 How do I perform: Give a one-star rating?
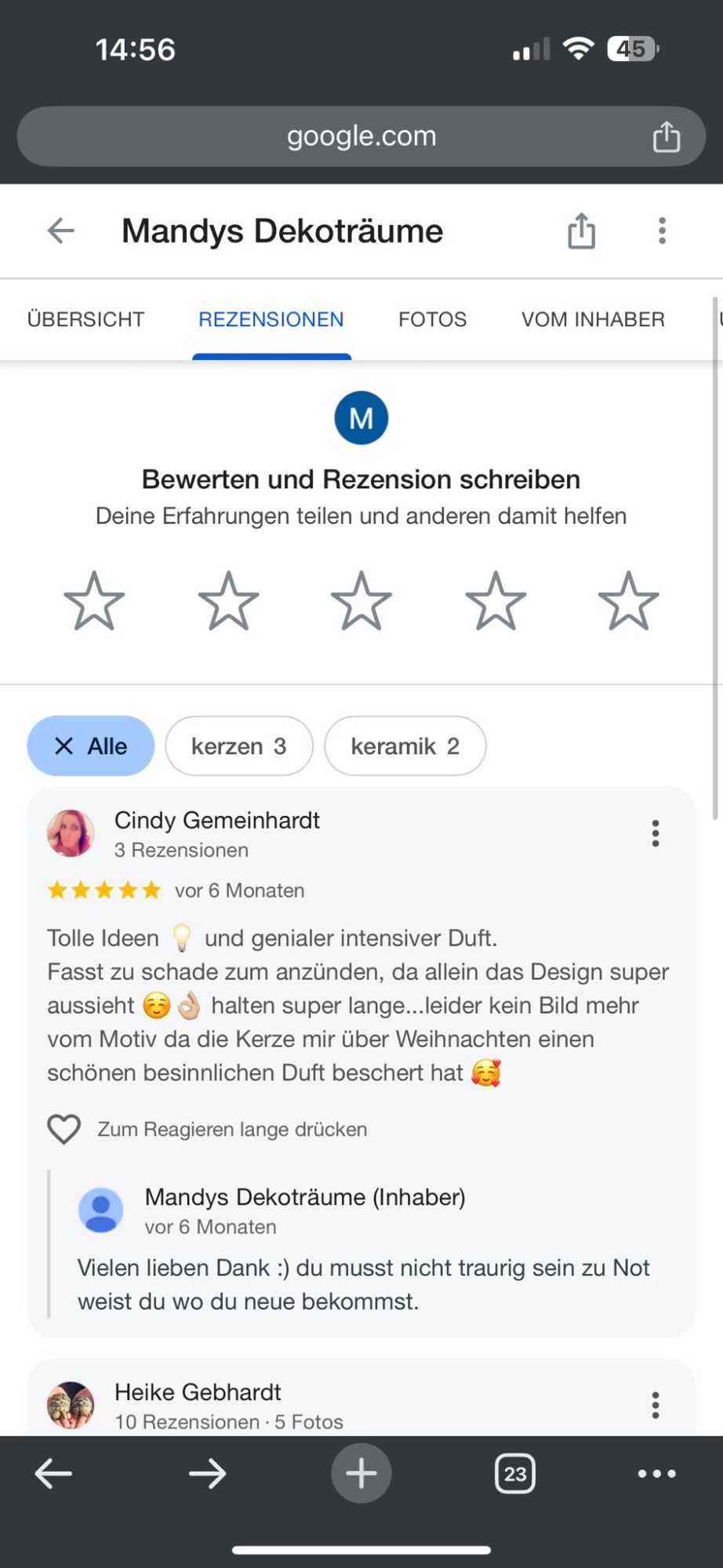point(94,601)
